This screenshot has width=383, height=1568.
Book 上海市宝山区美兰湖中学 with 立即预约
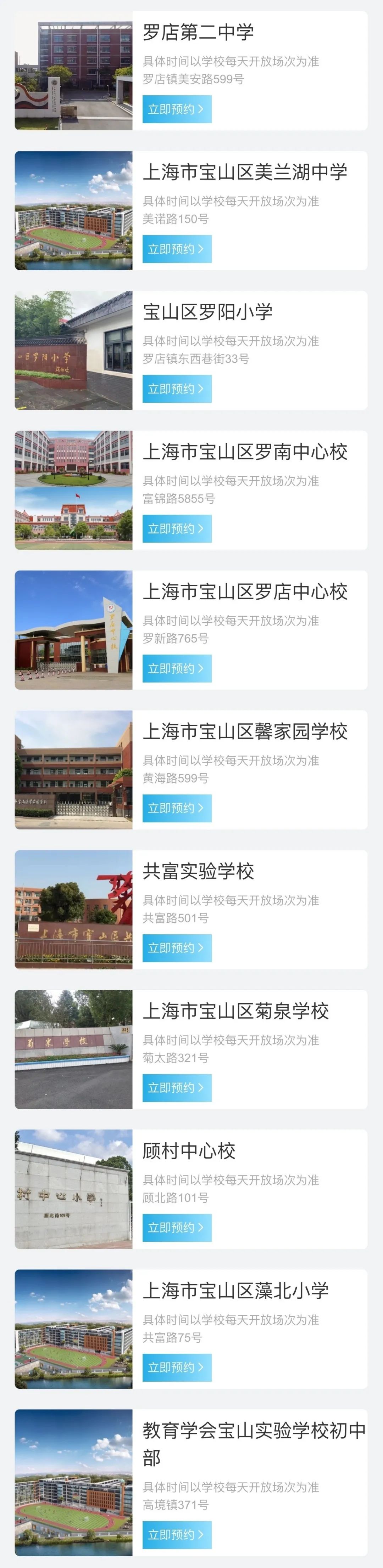(177, 249)
